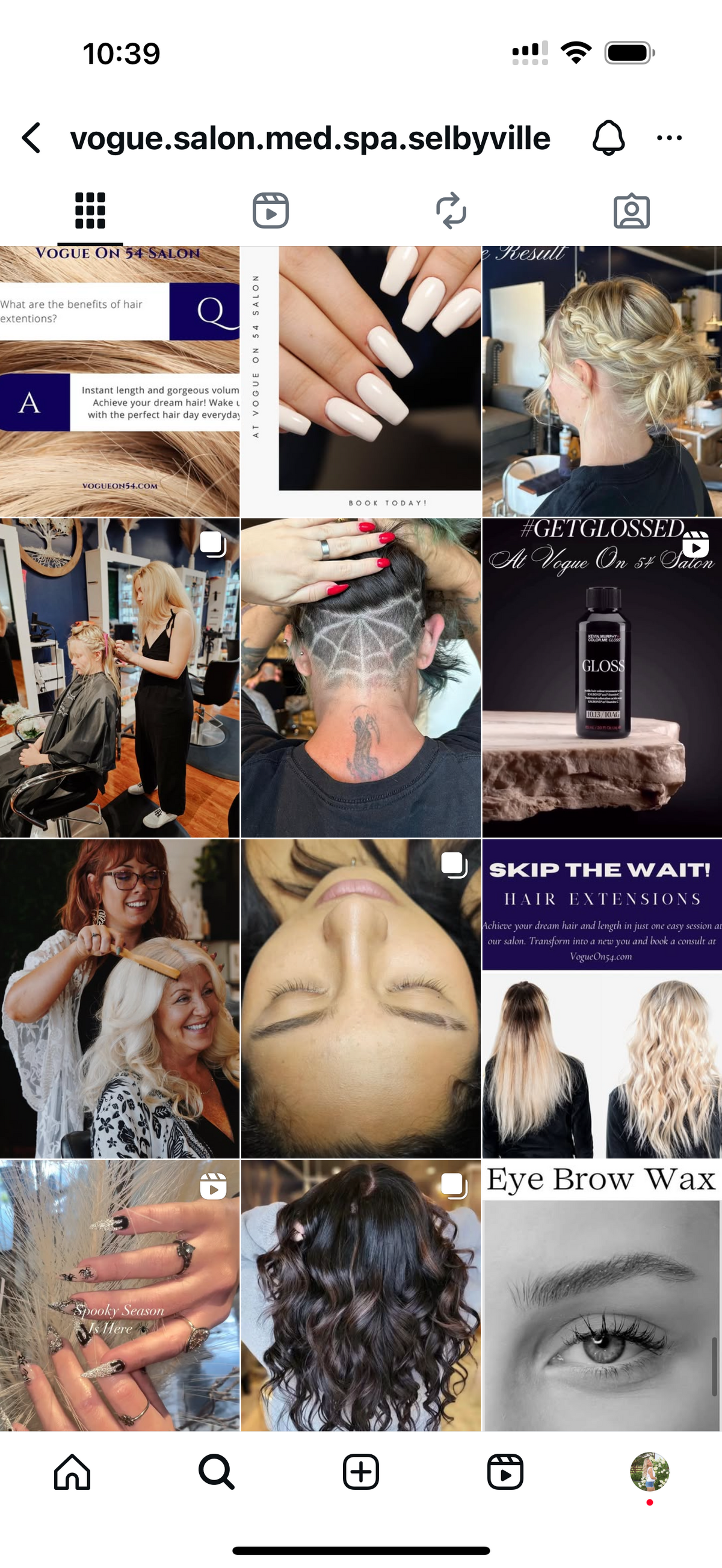Open my own profile tab
The width and height of the screenshot is (722, 1568).
[x=650, y=1472]
